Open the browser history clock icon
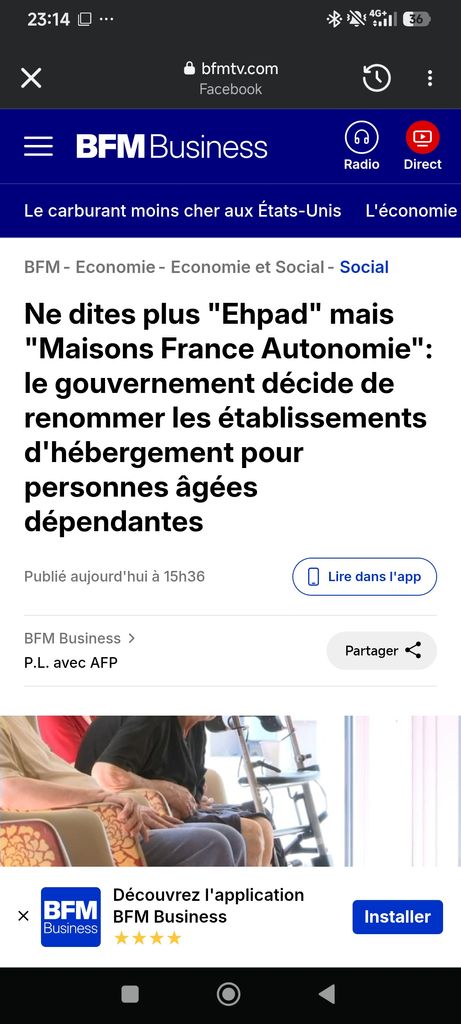Image resolution: width=461 pixels, height=1024 pixels. tap(377, 78)
